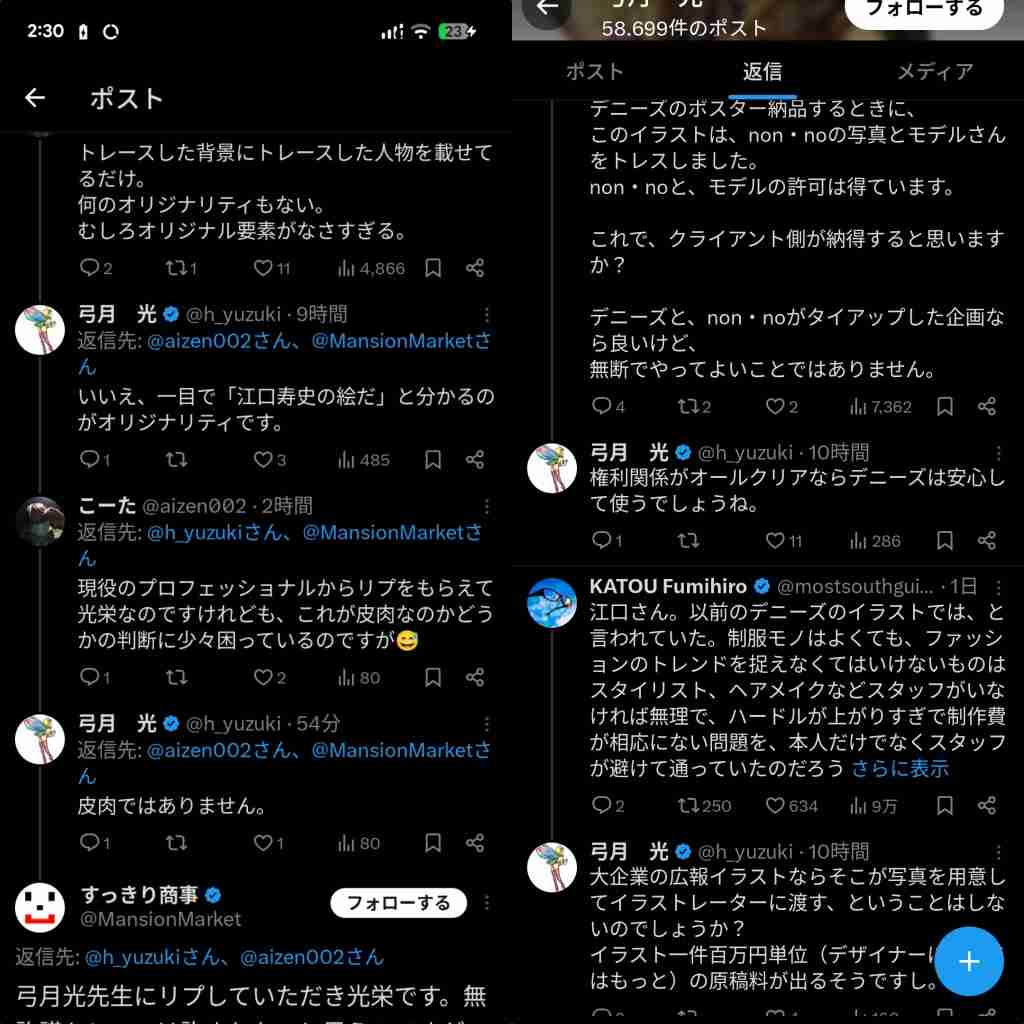Expand KATOU Fumihiro's post with さらに表示
The height and width of the screenshot is (1024, 1024).
[x=900, y=768]
